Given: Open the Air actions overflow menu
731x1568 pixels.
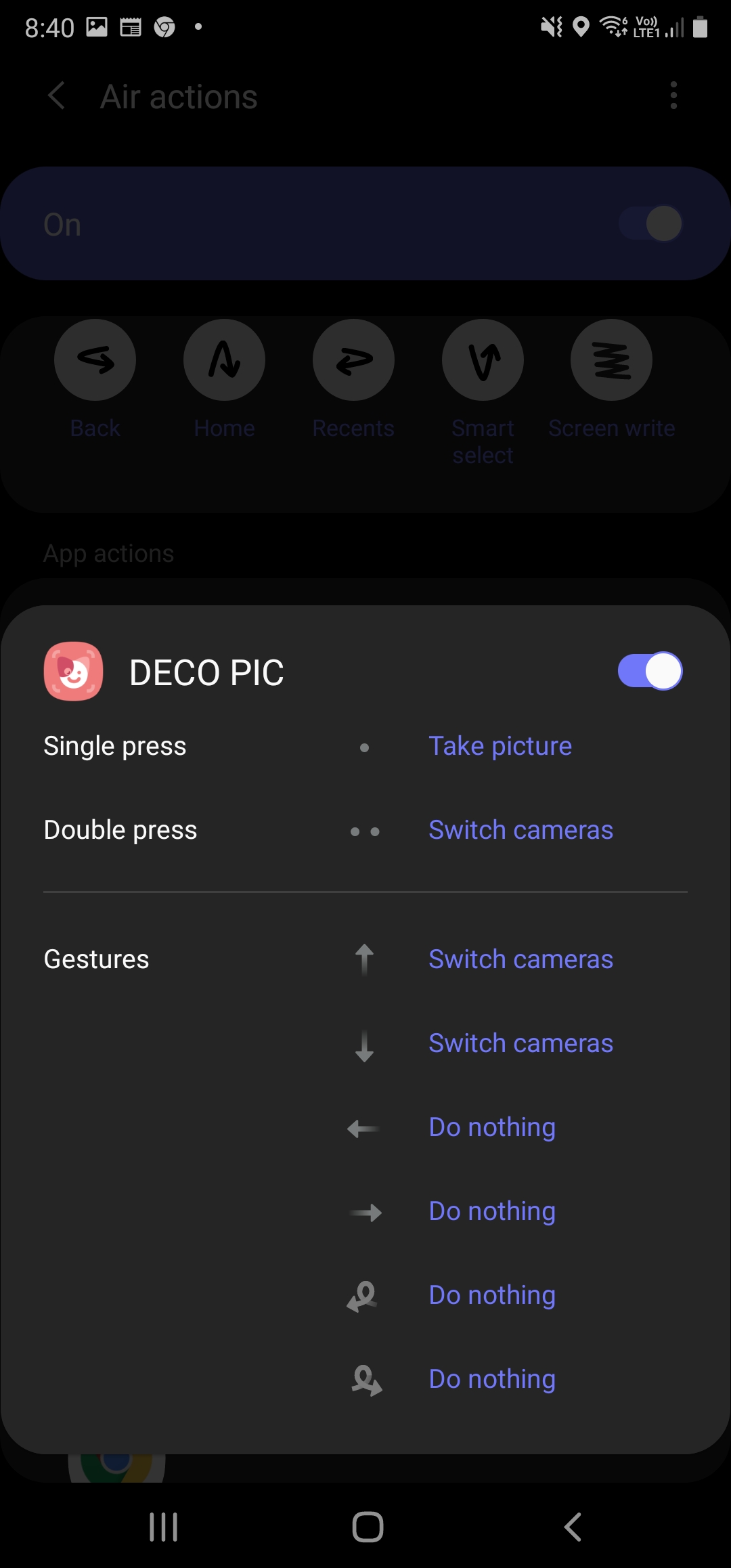Looking at the screenshot, I should coord(673,95).
